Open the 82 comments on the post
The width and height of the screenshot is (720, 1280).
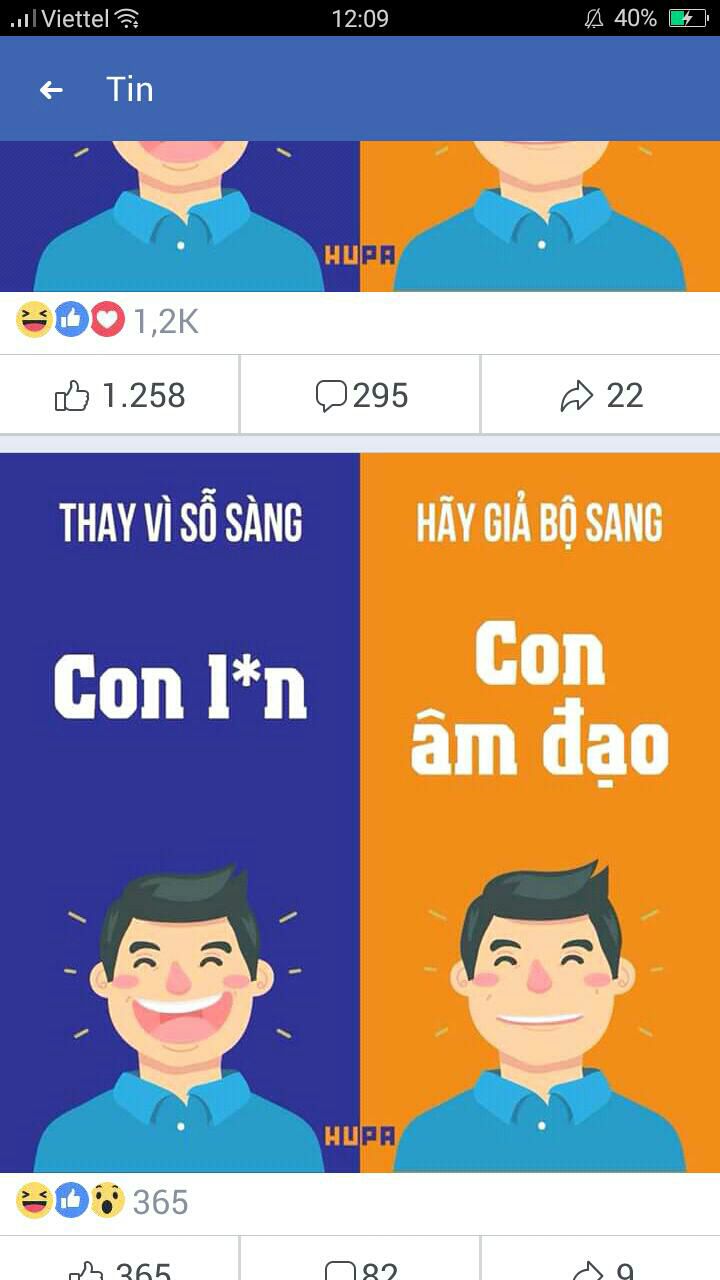click(361, 1266)
